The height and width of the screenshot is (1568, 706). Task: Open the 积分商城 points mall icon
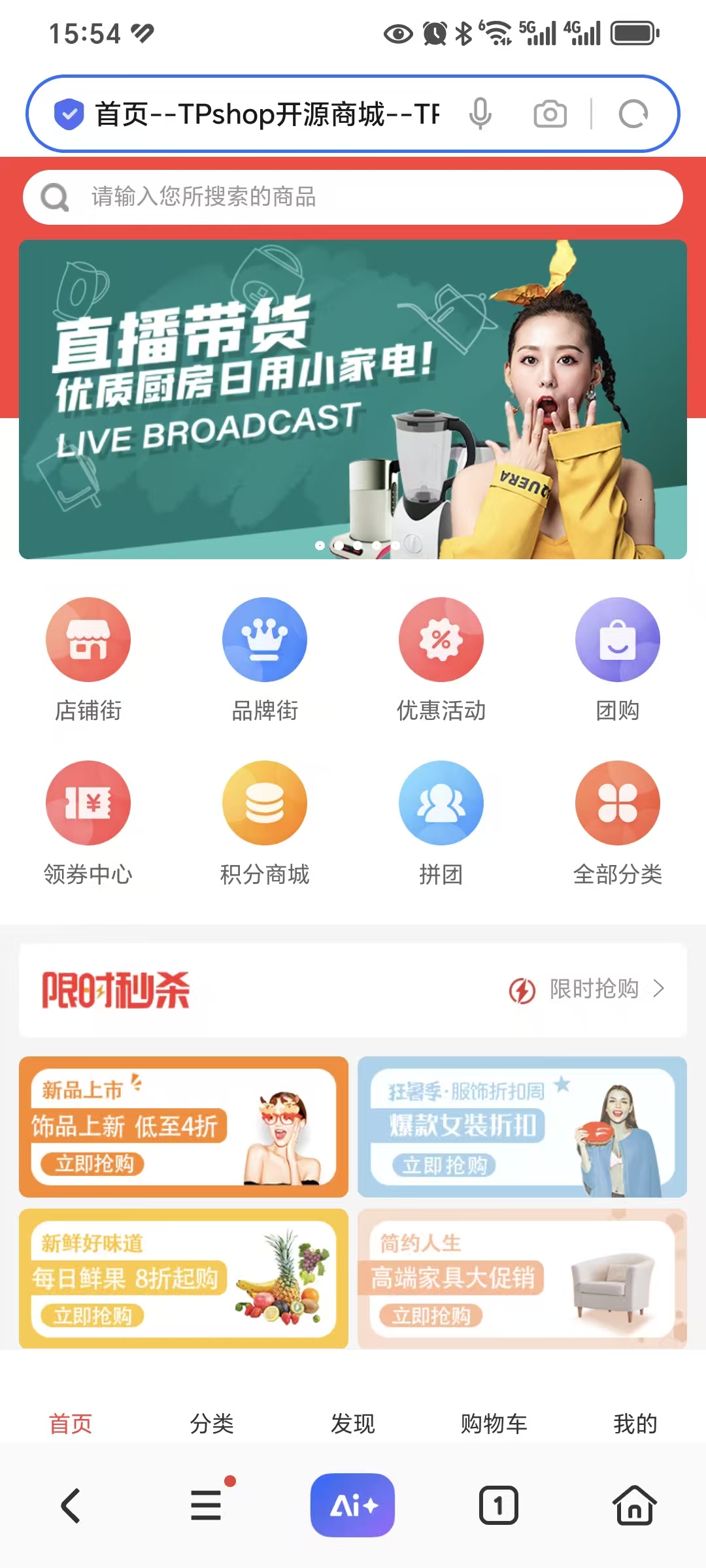point(265,802)
